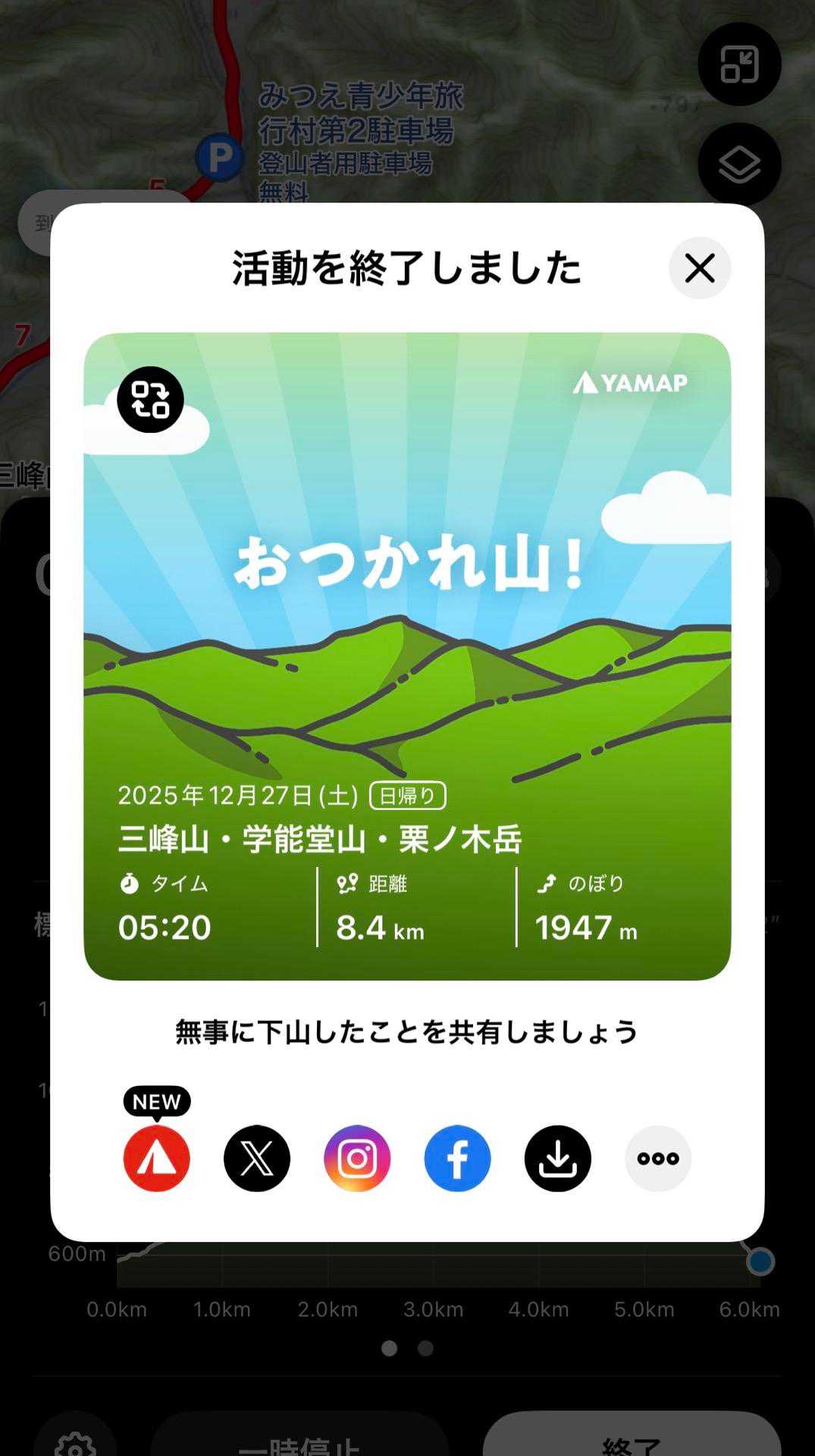Open more sharing options

coord(657,1158)
